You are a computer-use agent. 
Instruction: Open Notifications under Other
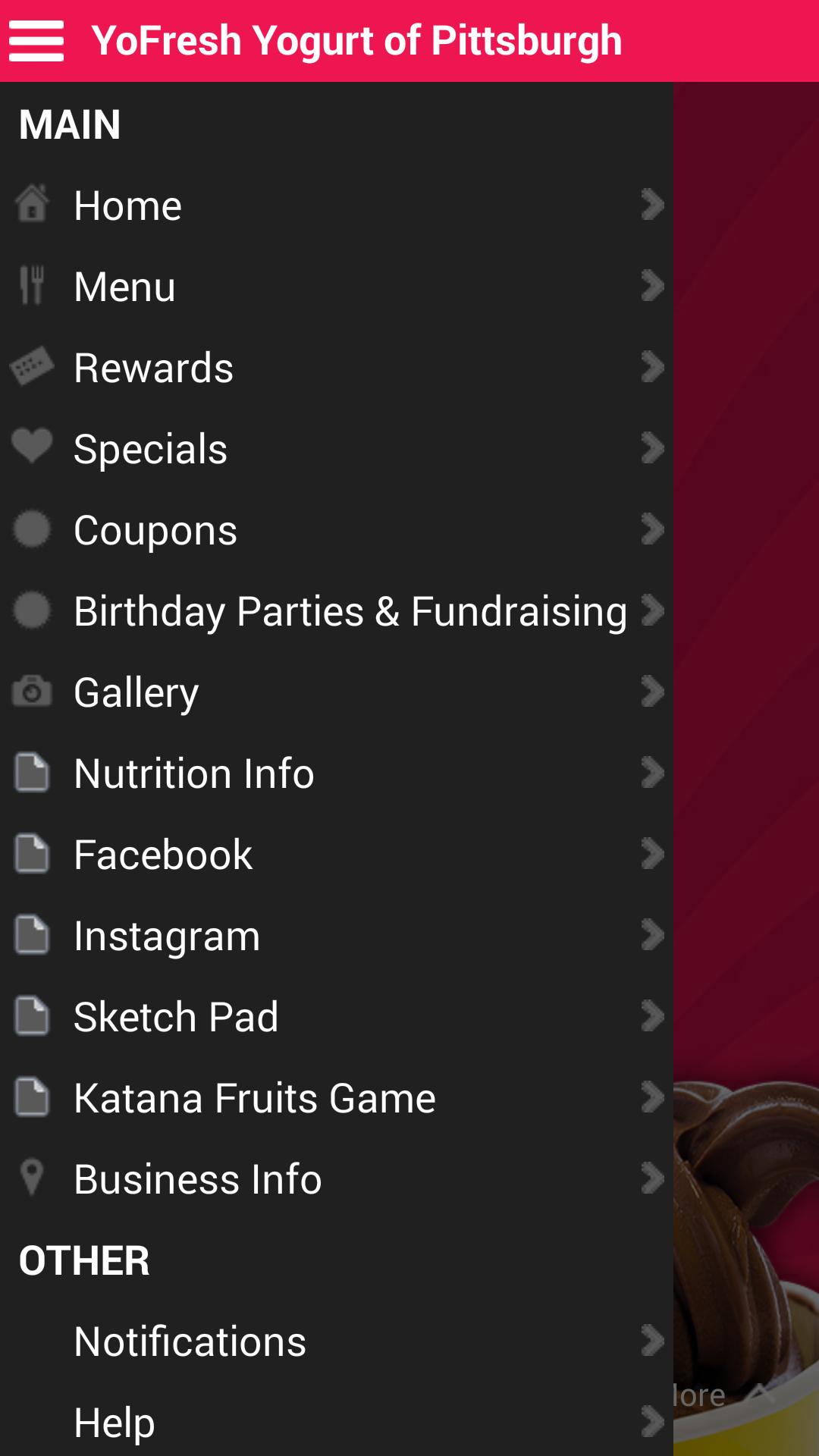tap(336, 1341)
